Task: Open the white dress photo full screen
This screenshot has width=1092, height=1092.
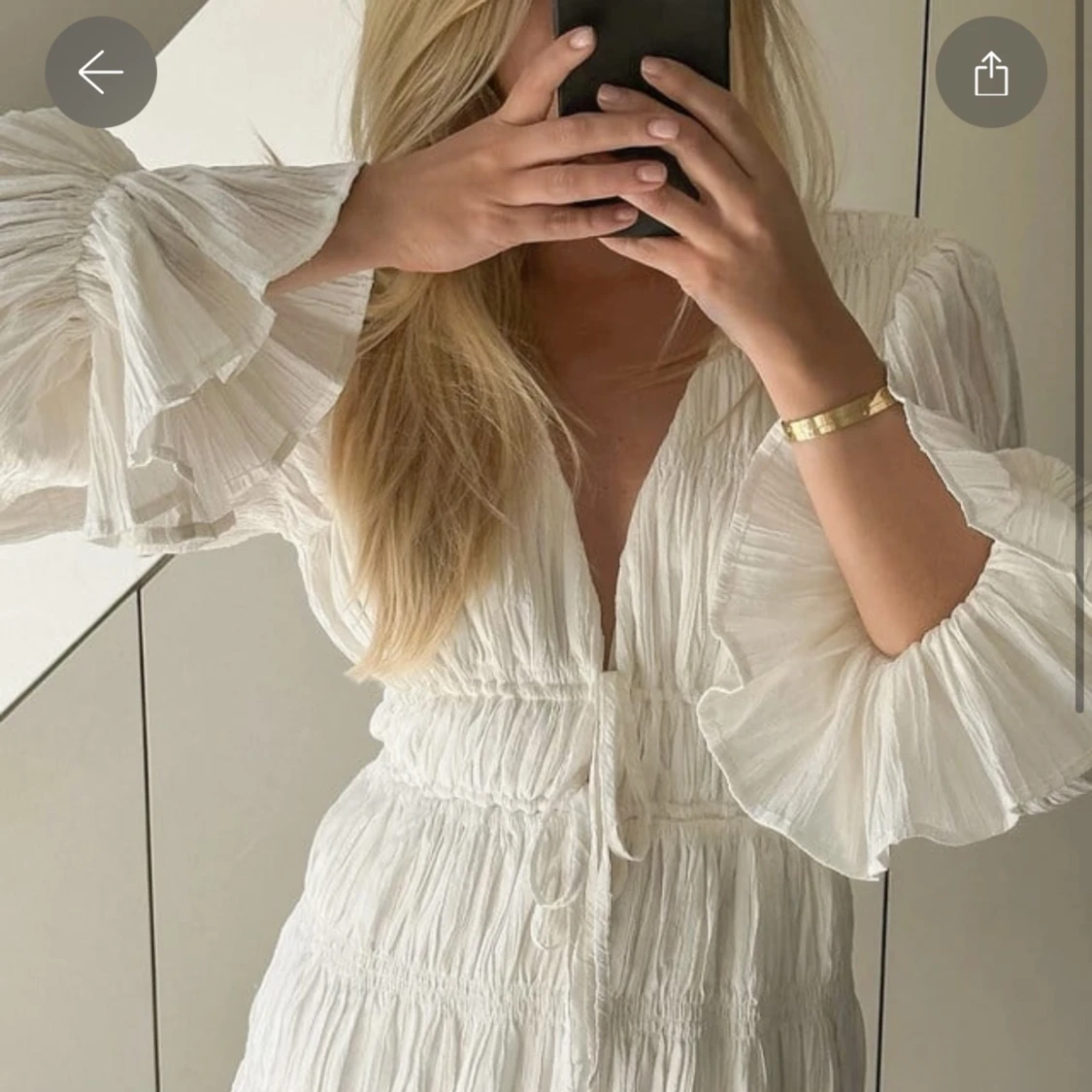Action: click(546, 546)
